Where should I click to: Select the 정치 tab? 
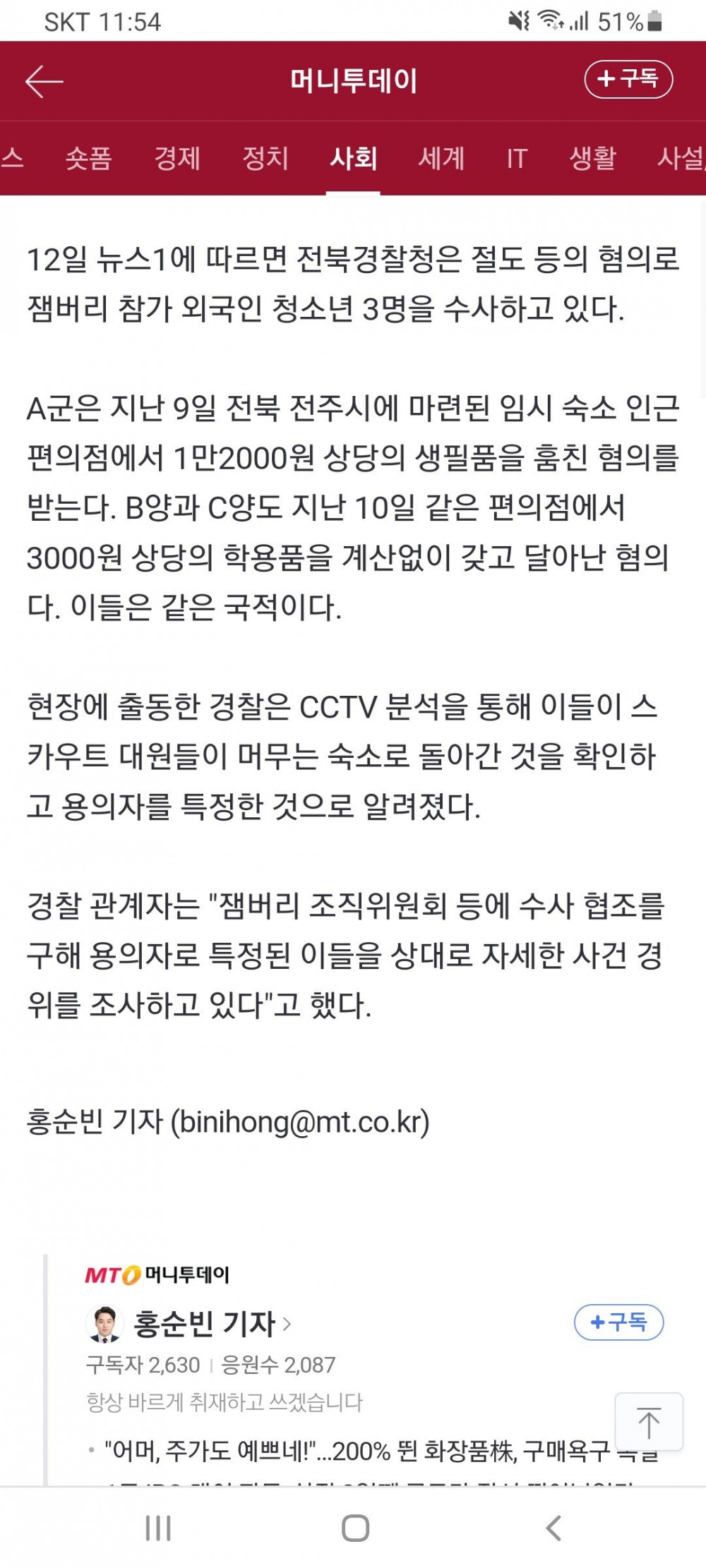pos(265,157)
